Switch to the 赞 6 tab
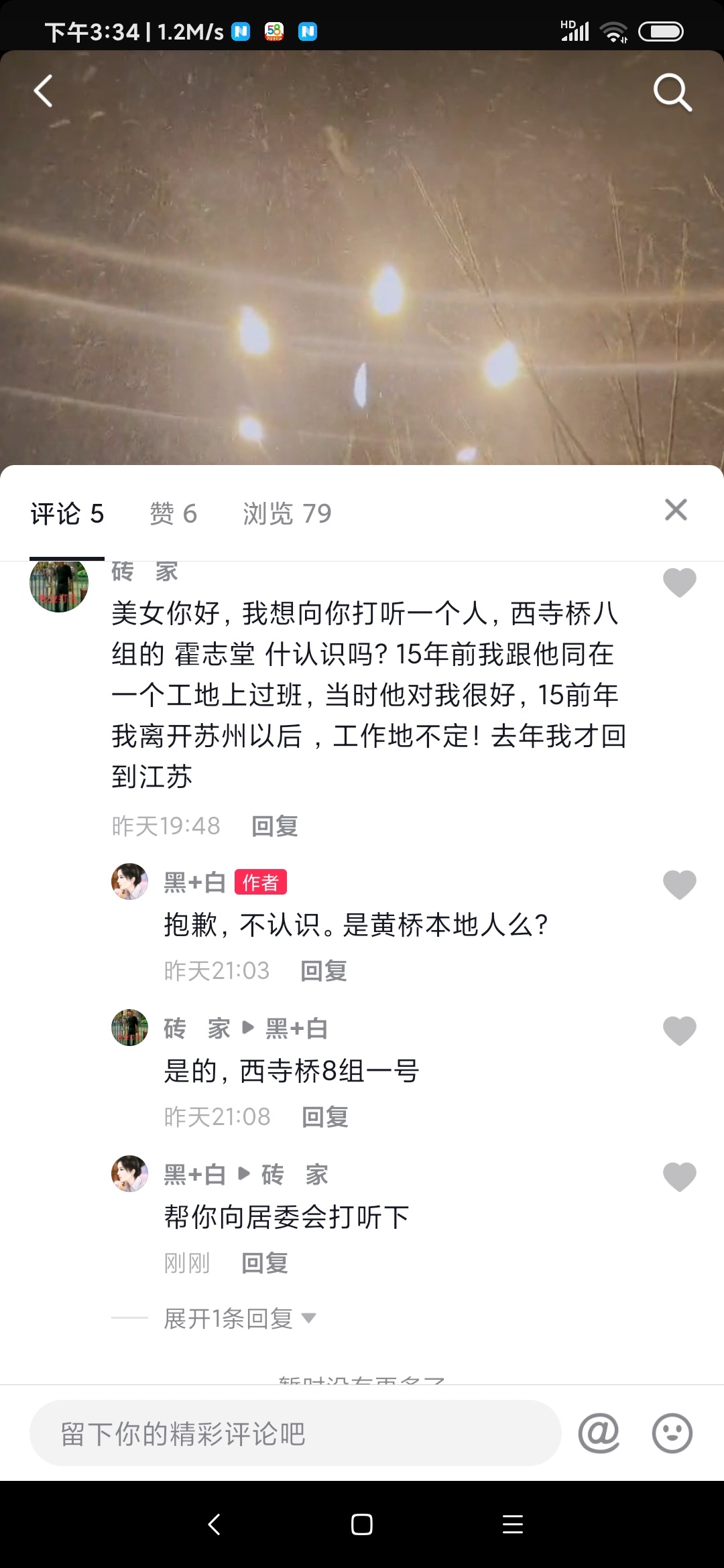This screenshot has height=1568, width=724. (173, 514)
